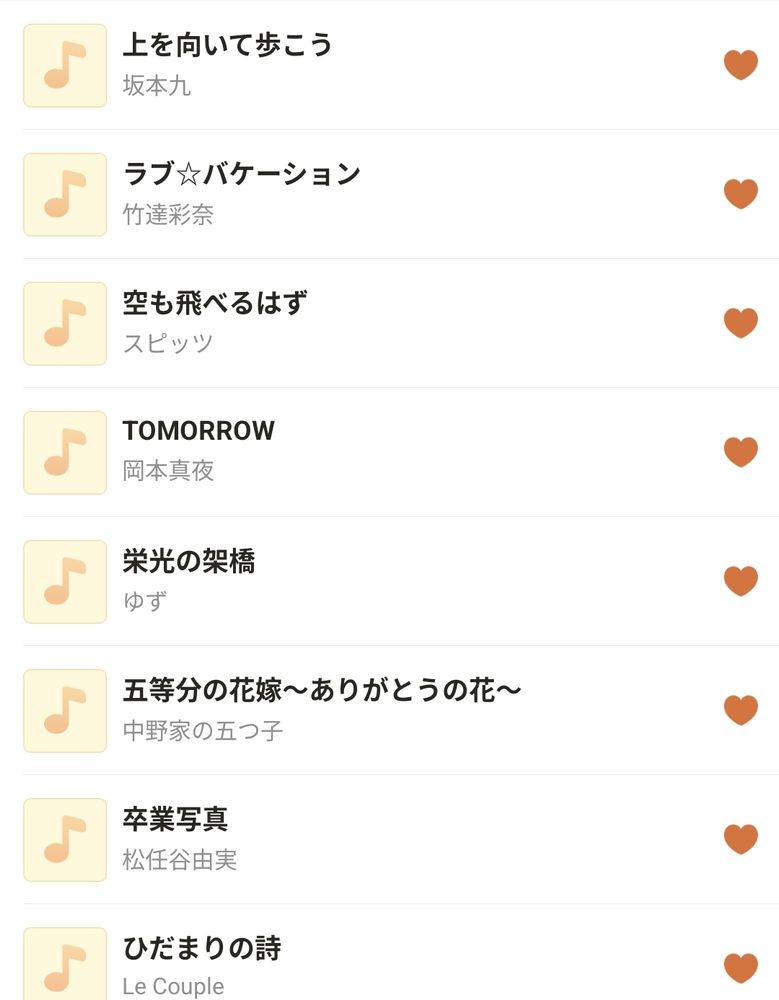Open 五等分の花嫁〜ありがとうの花〜 track
This screenshot has width=779, height=1000.
(322, 690)
